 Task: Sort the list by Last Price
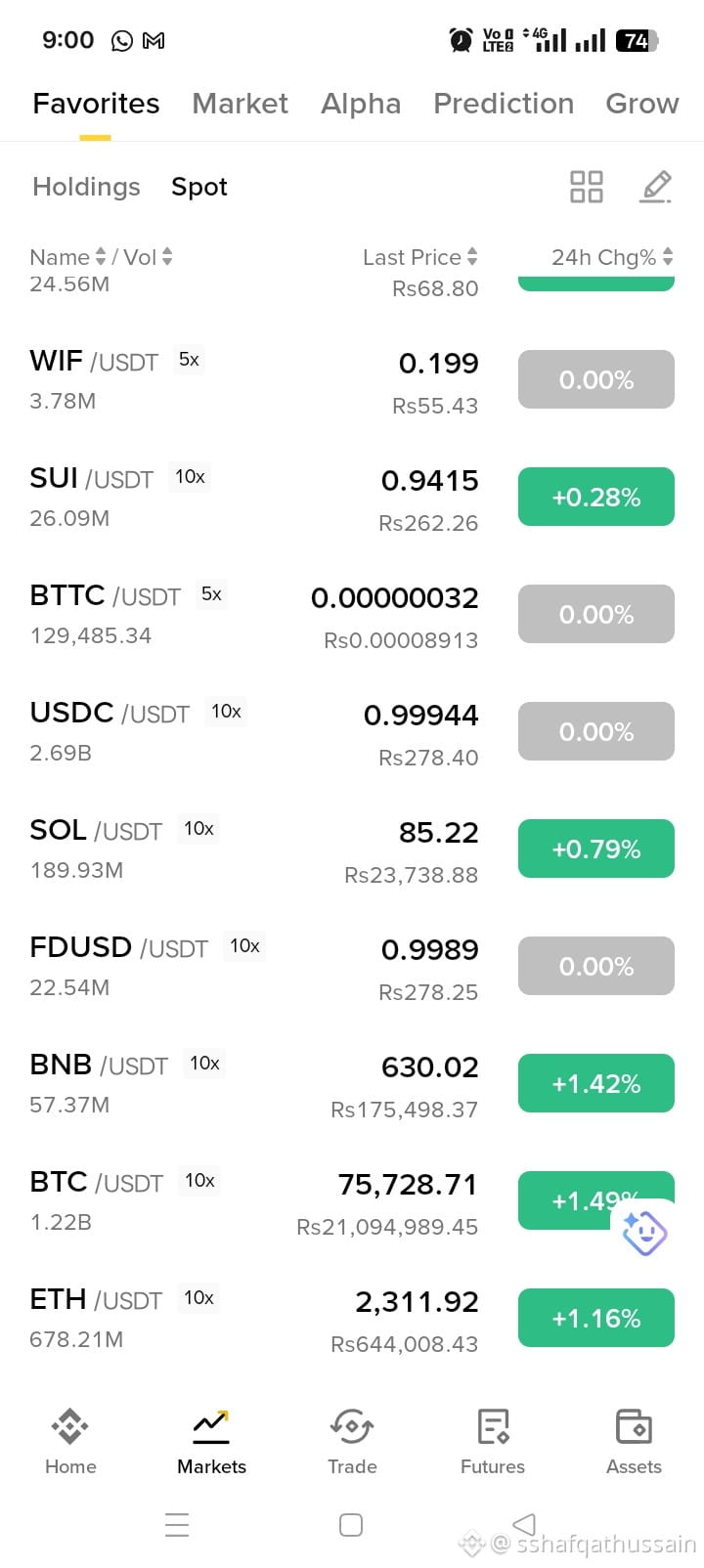(420, 257)
